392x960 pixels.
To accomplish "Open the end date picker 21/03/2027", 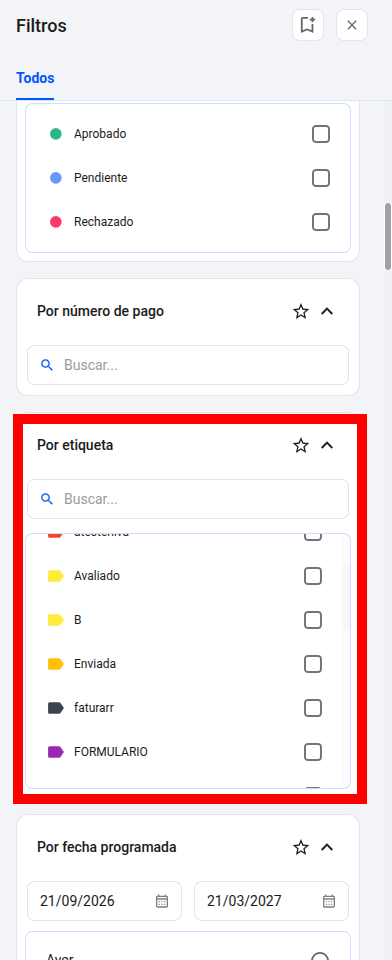I will 271,901.
